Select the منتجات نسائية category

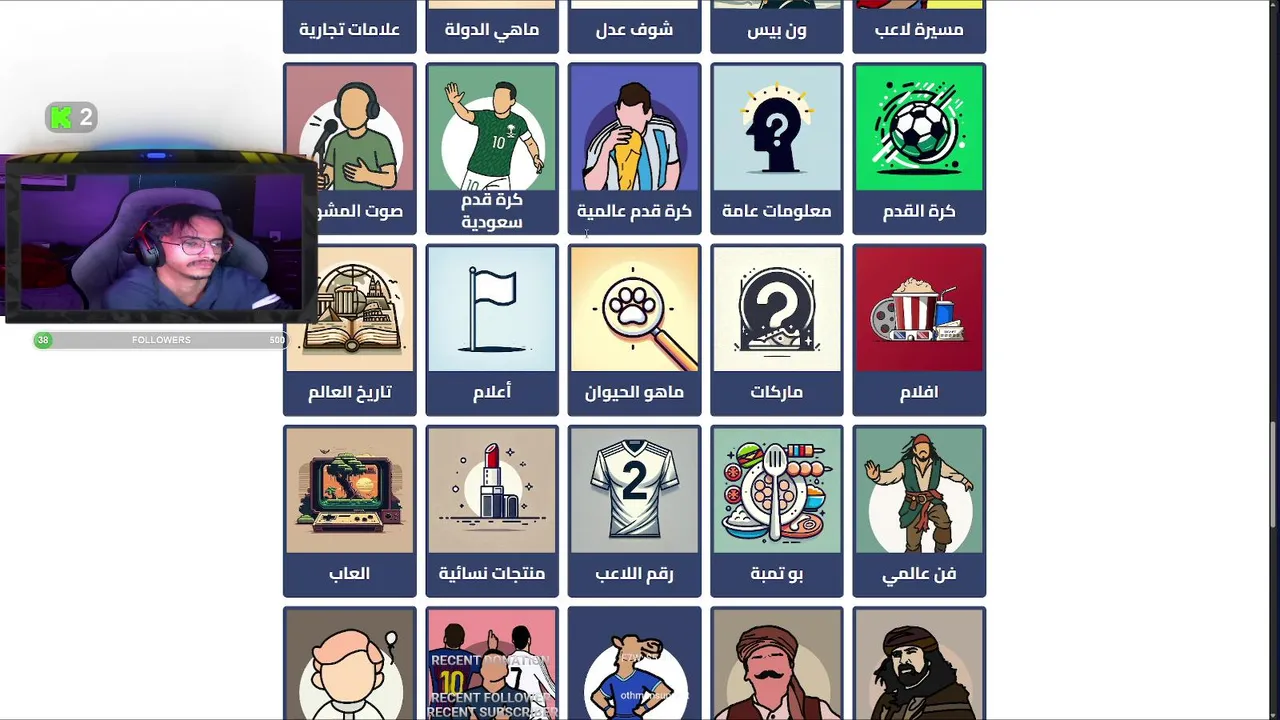coord(492,511)
